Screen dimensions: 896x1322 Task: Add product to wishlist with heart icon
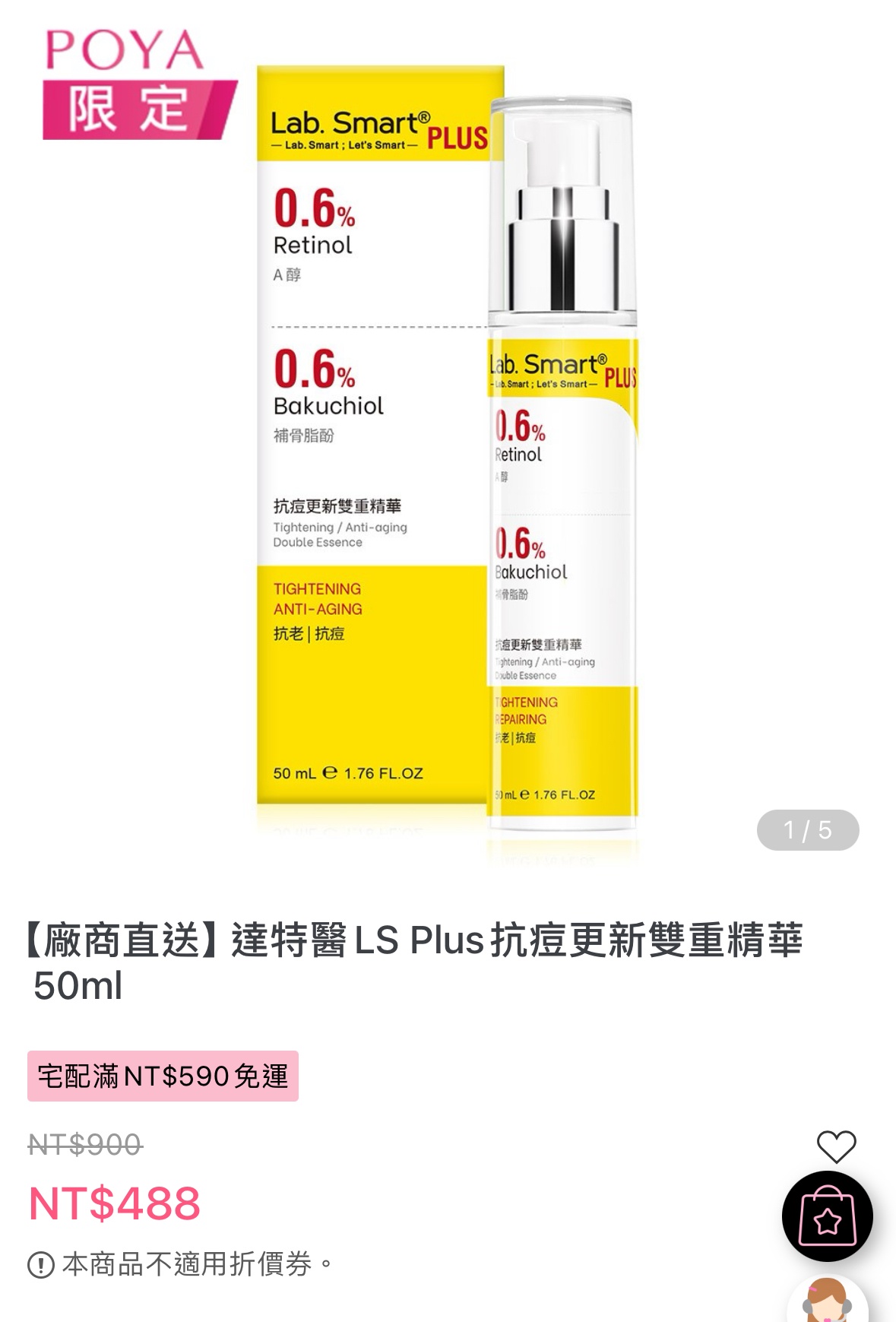click(x=836, y=1146)
